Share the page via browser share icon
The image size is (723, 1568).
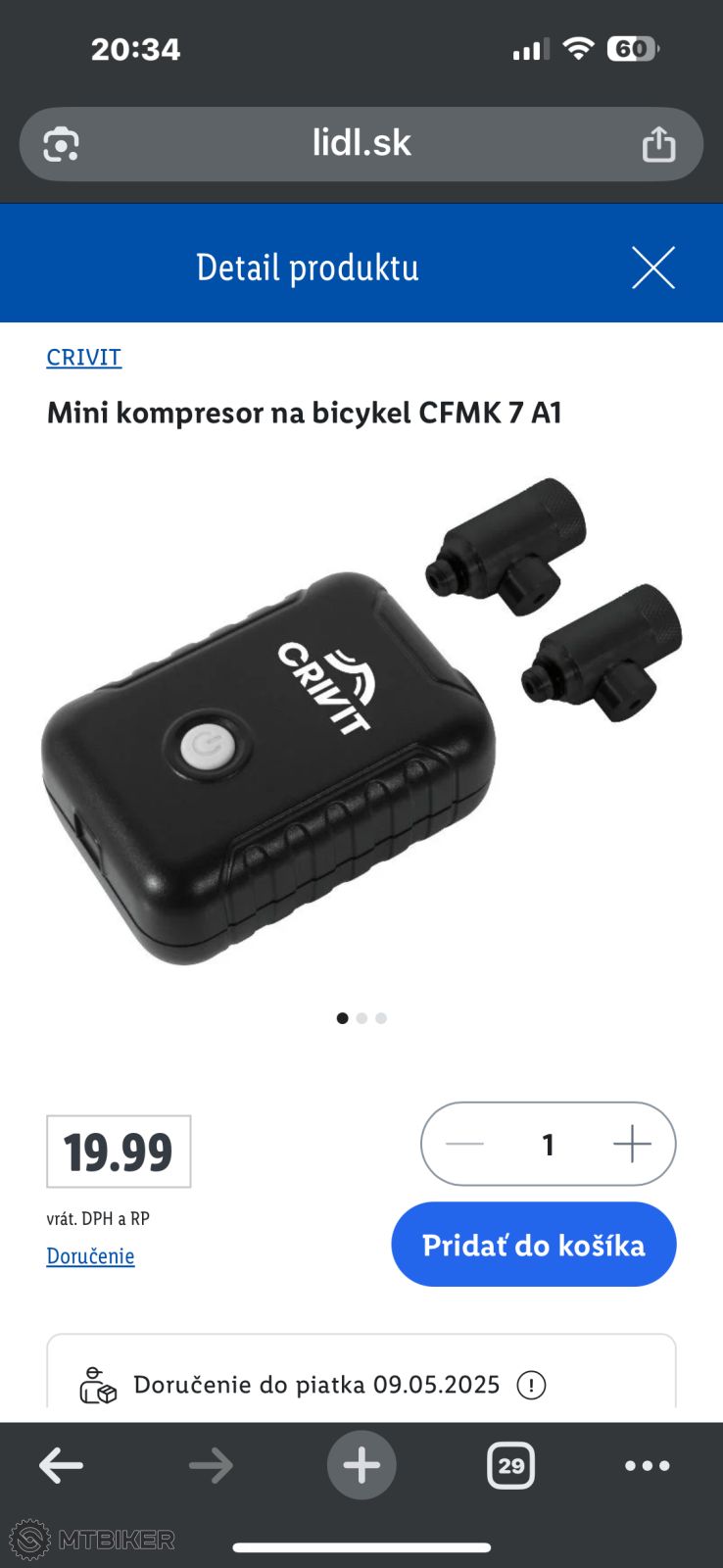point(658,144)
